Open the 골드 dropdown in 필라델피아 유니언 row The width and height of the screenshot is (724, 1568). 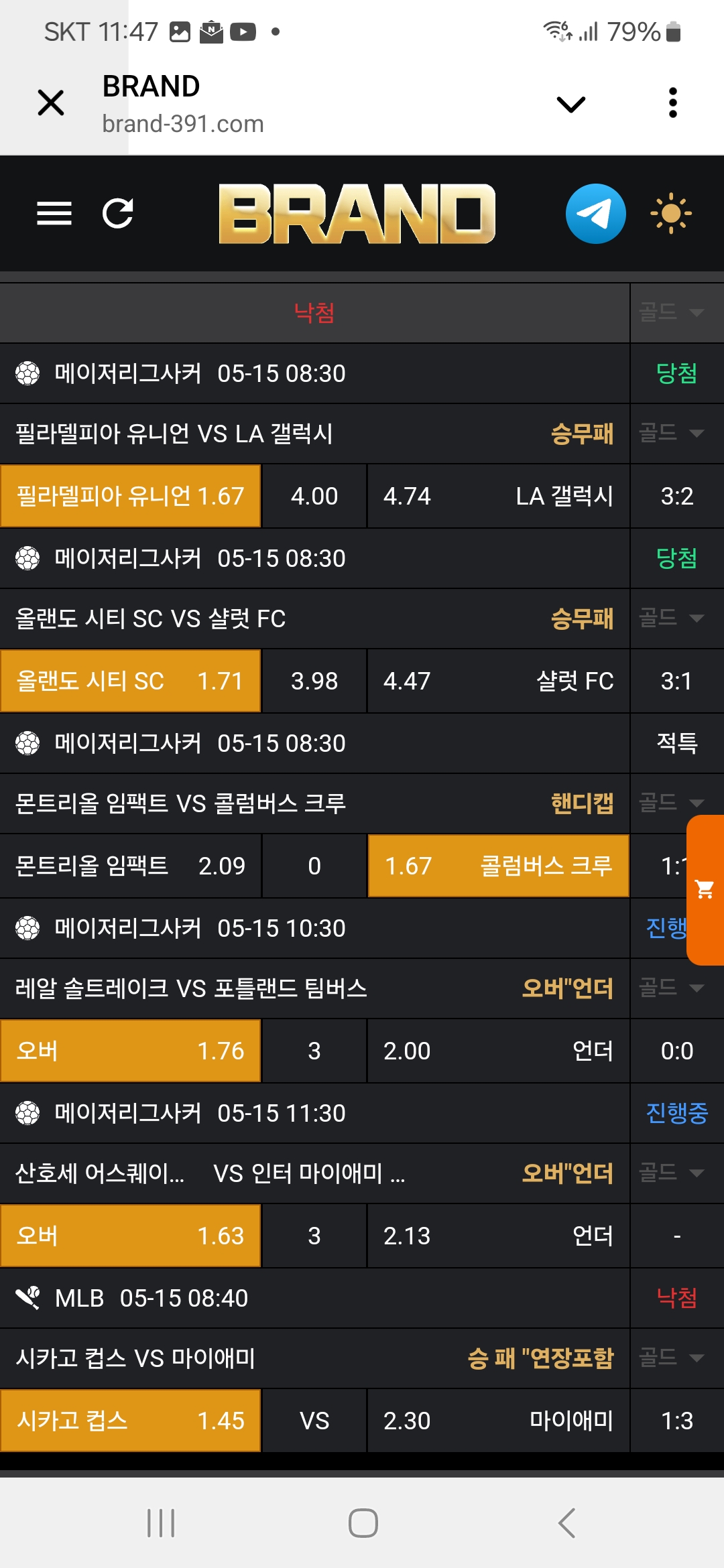coord(672,432)
